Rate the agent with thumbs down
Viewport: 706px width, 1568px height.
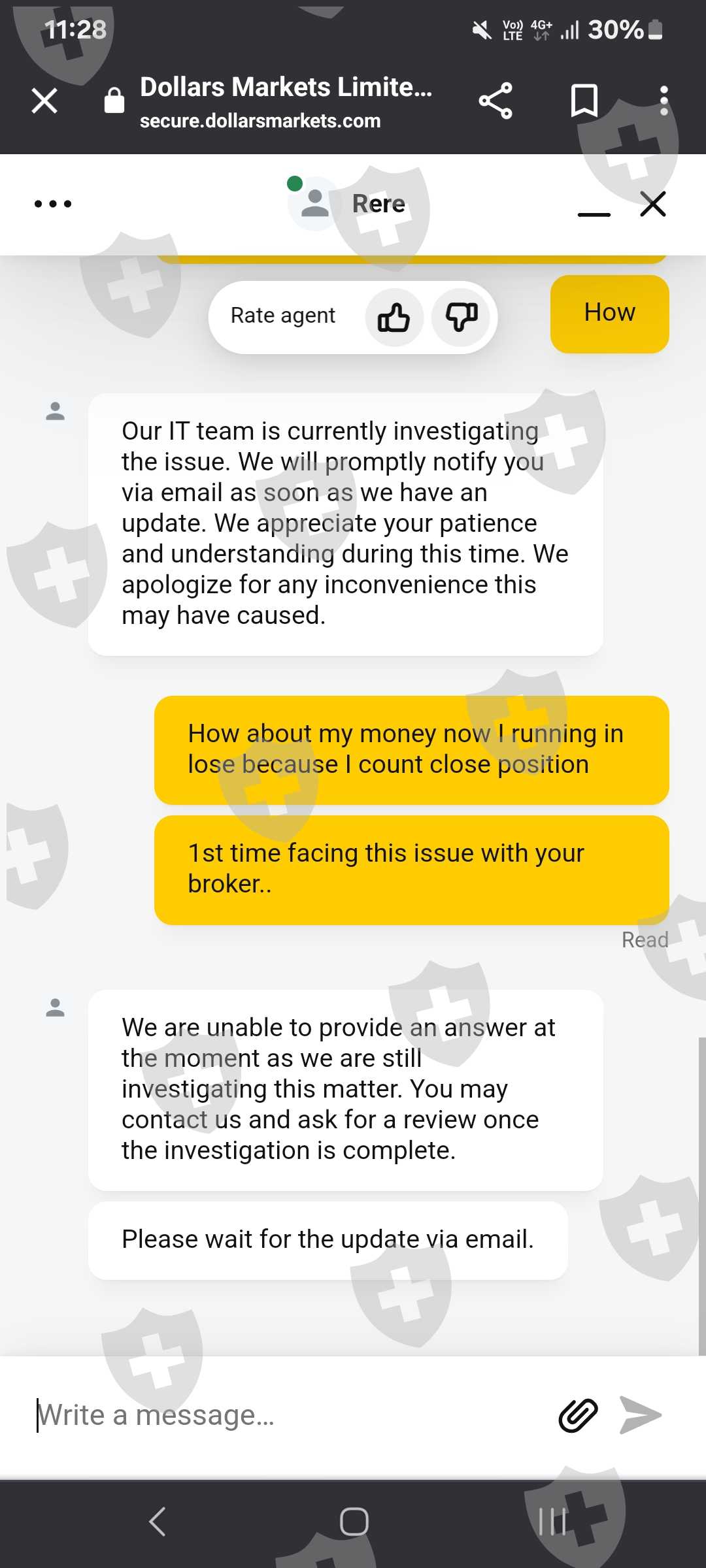pos(461,318)
